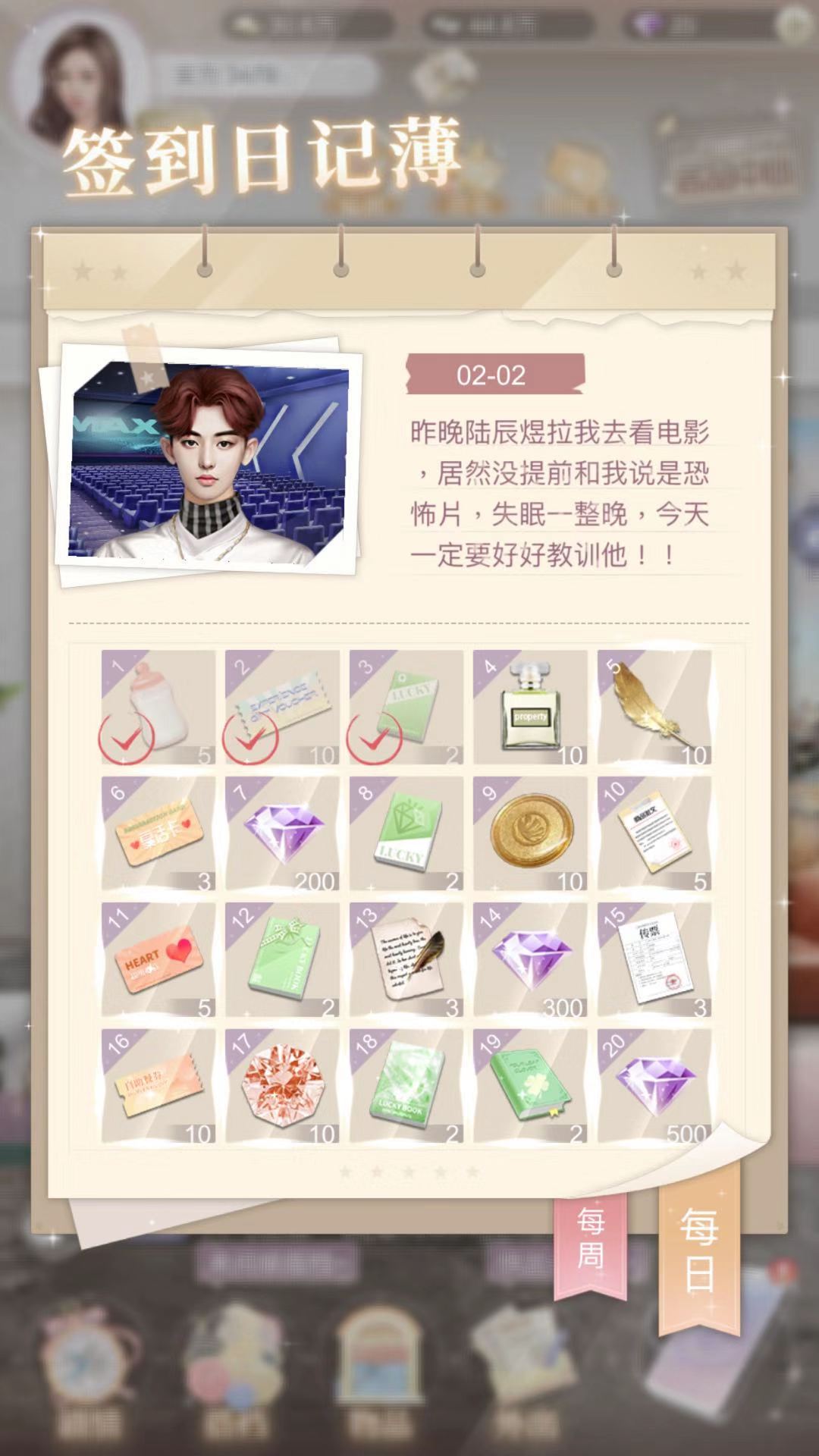The height and width of the screenshot is (1456, 819).
Task: View day 9 gold coin reward
Action: tap(530, 833)
